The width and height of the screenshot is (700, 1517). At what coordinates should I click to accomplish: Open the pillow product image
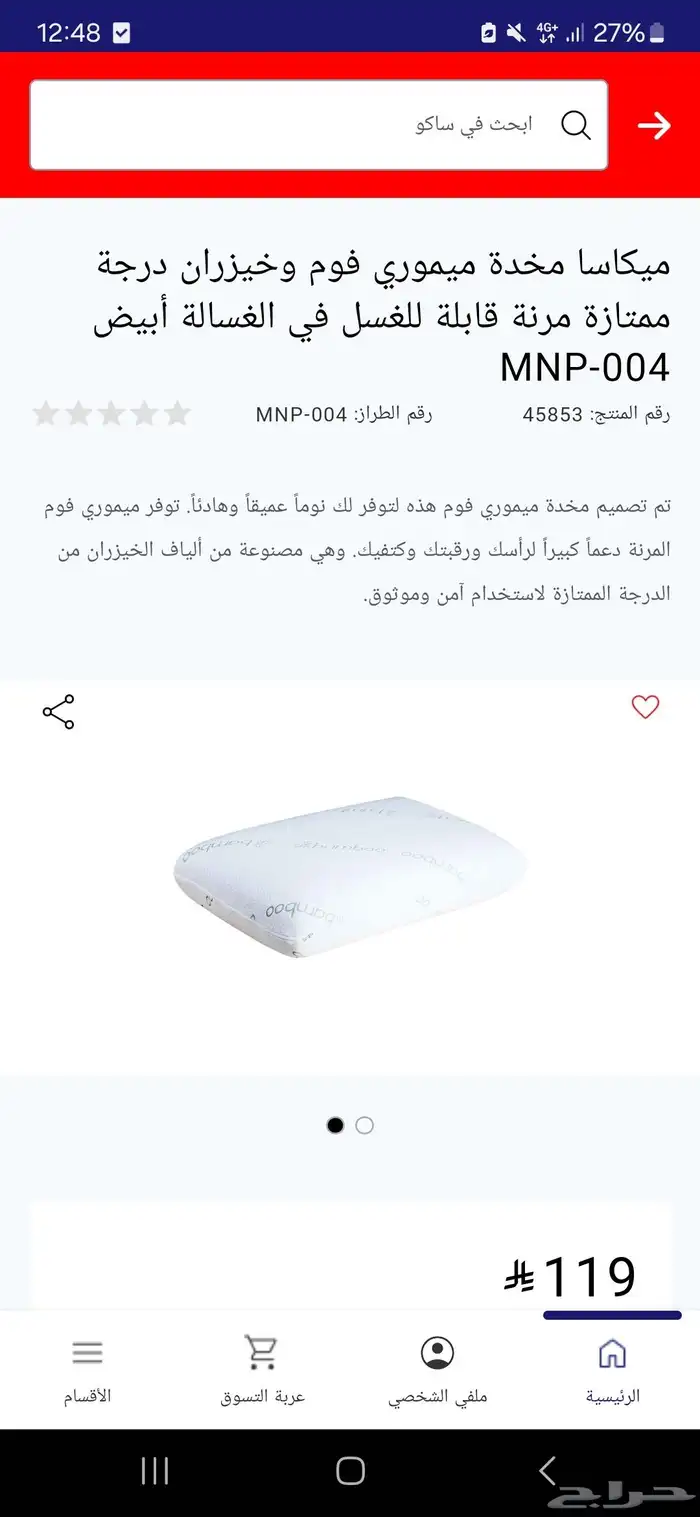(350, 875)
